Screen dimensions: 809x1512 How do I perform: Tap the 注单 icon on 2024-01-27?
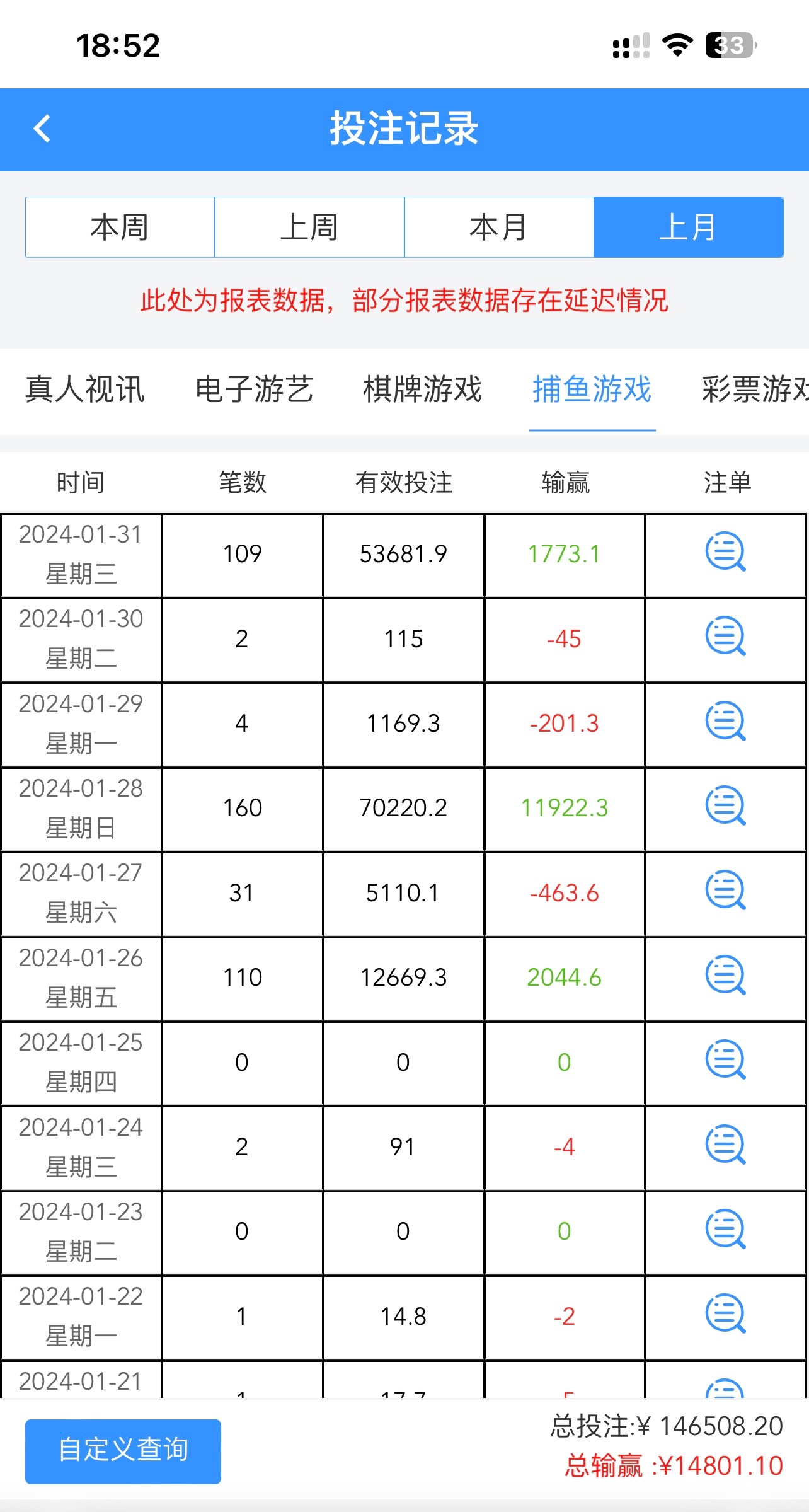point(725,891)
